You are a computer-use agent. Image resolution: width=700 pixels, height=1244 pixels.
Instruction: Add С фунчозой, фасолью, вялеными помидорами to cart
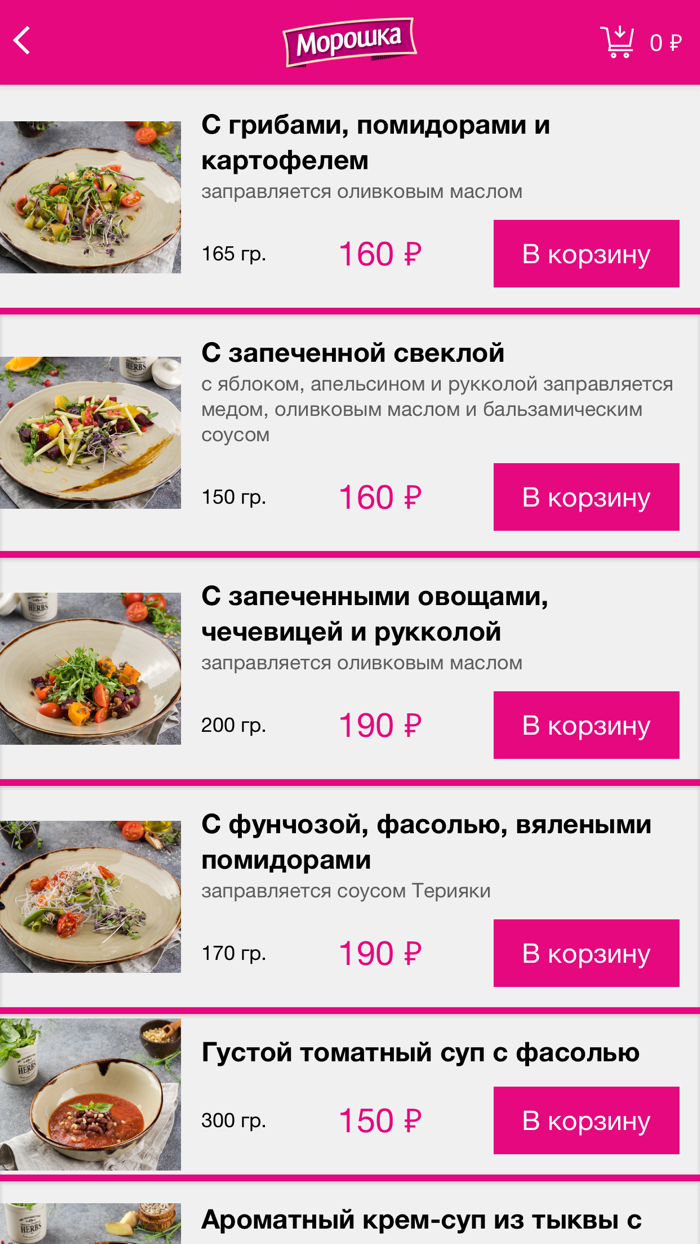(586, 953)
